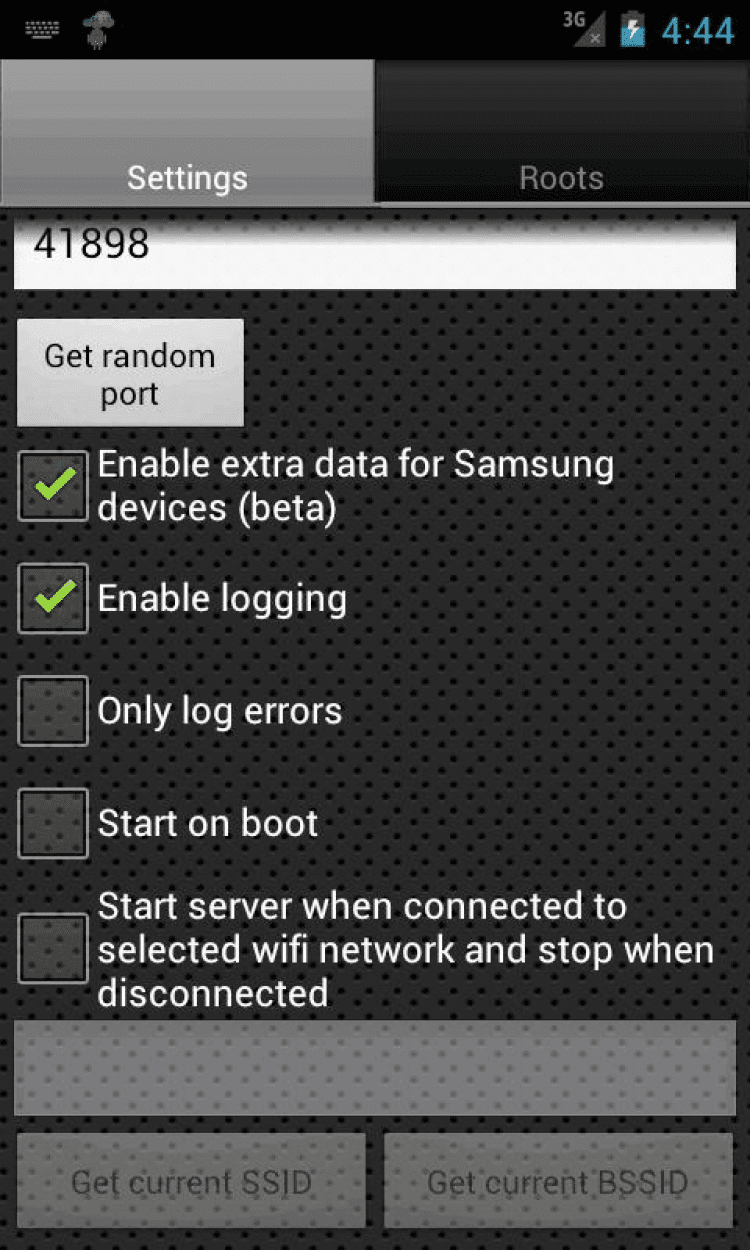
Task: Enable Start on boot
Action: [x=53, y=823]
